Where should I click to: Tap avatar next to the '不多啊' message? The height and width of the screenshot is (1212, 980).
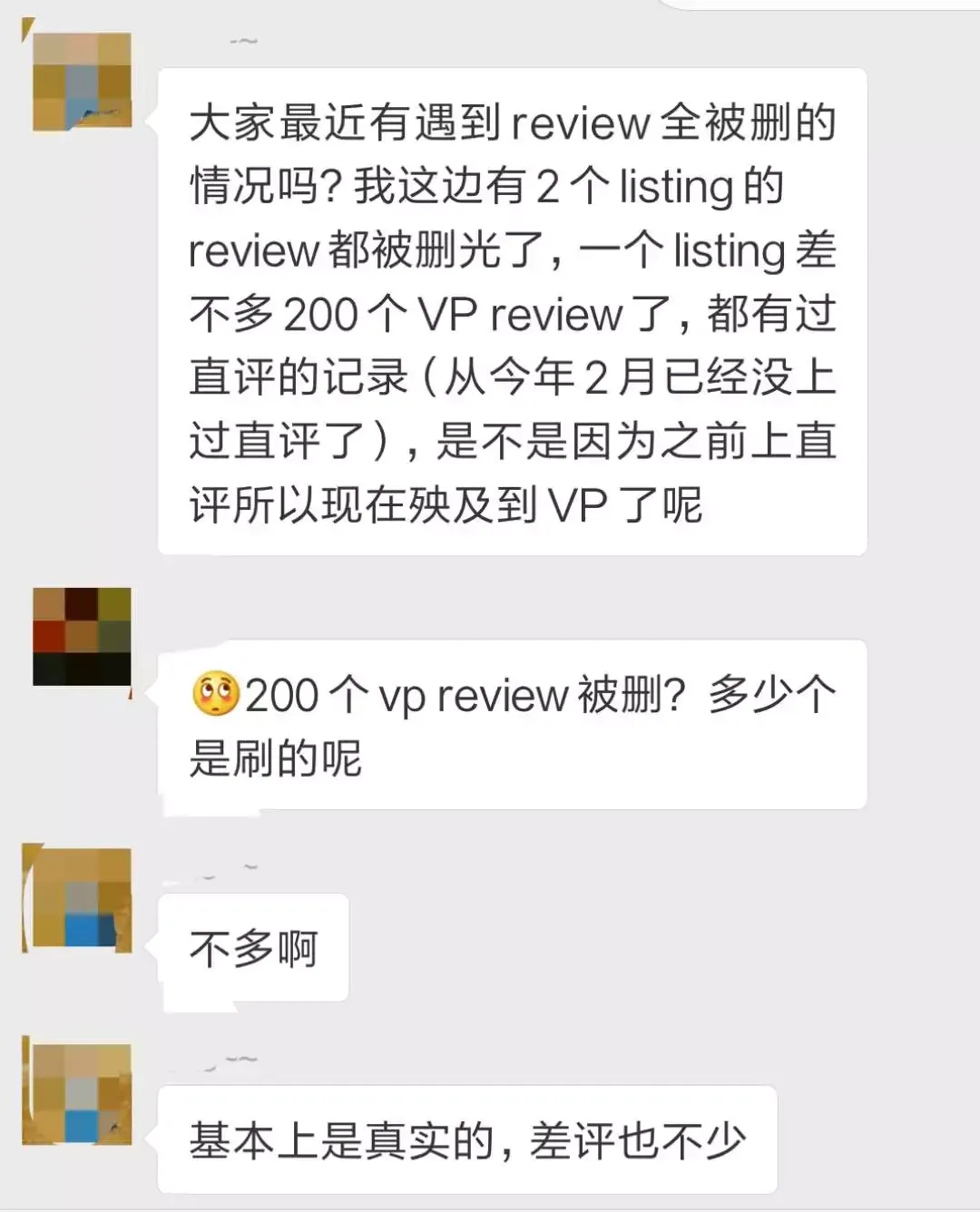pos(80,899)
